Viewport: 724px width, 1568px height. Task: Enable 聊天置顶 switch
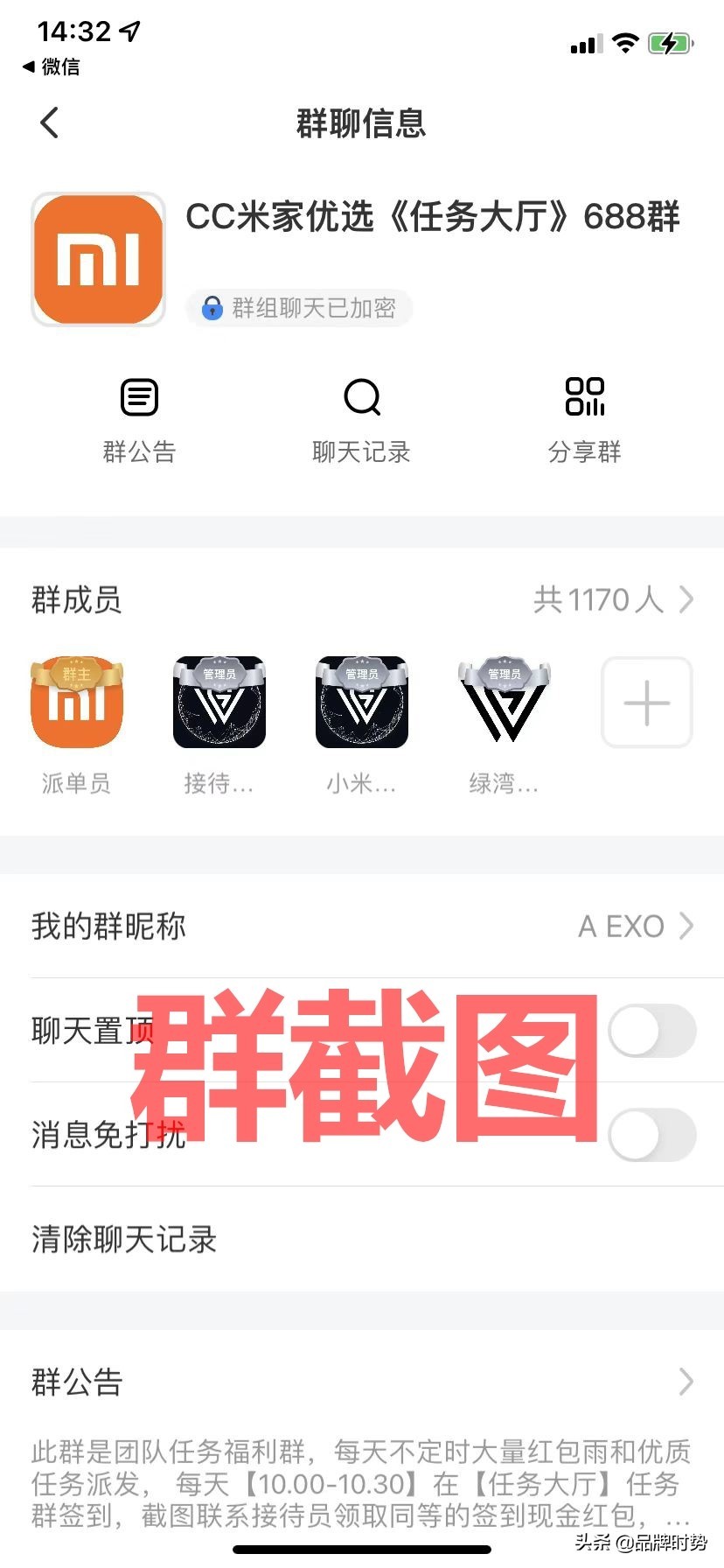[651, 1031]
